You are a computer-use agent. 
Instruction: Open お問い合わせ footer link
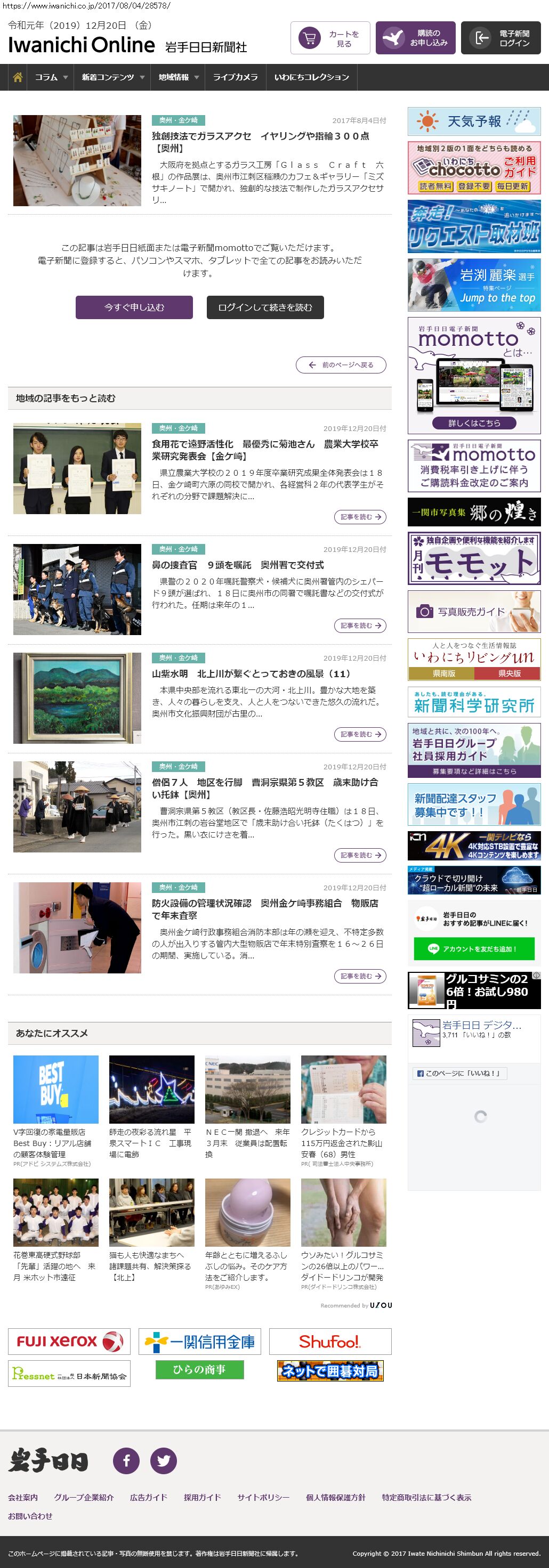tap(30, 1516)
